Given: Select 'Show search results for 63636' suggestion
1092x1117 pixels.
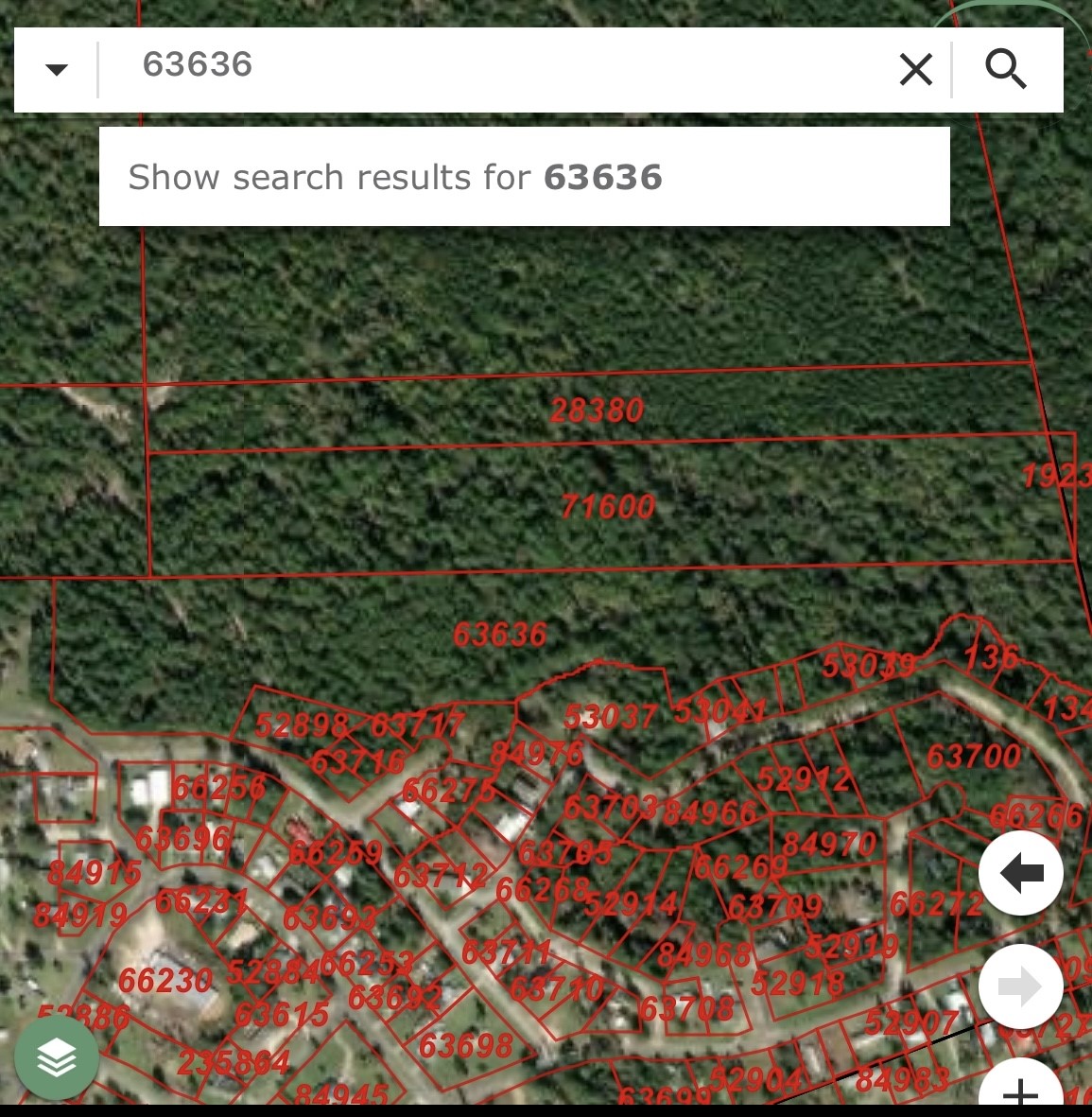Looking at the screenshot, I should (x=524, y=177).
